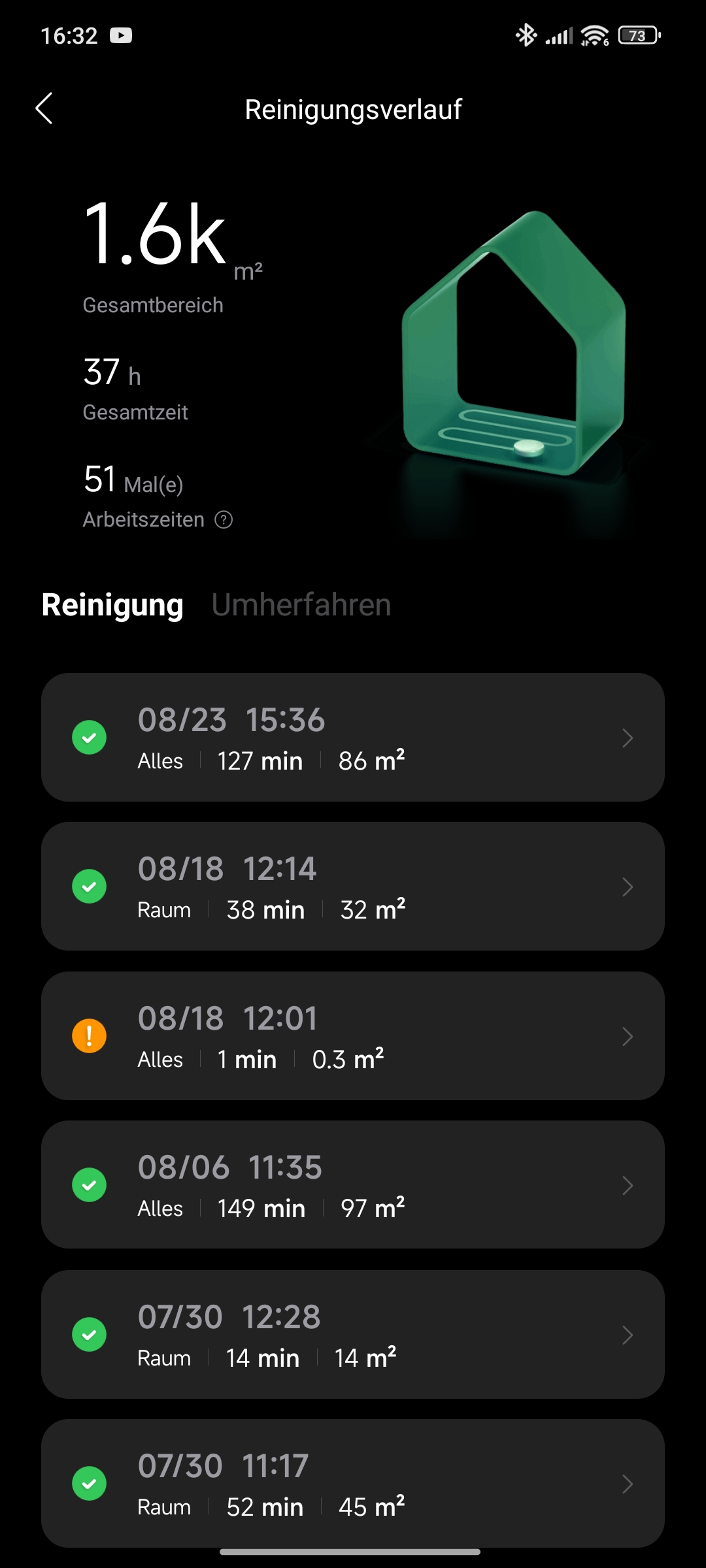Select the Reinigung tab
The height and width of the screenshot is (1568, 706).
(x=112, y=605)
